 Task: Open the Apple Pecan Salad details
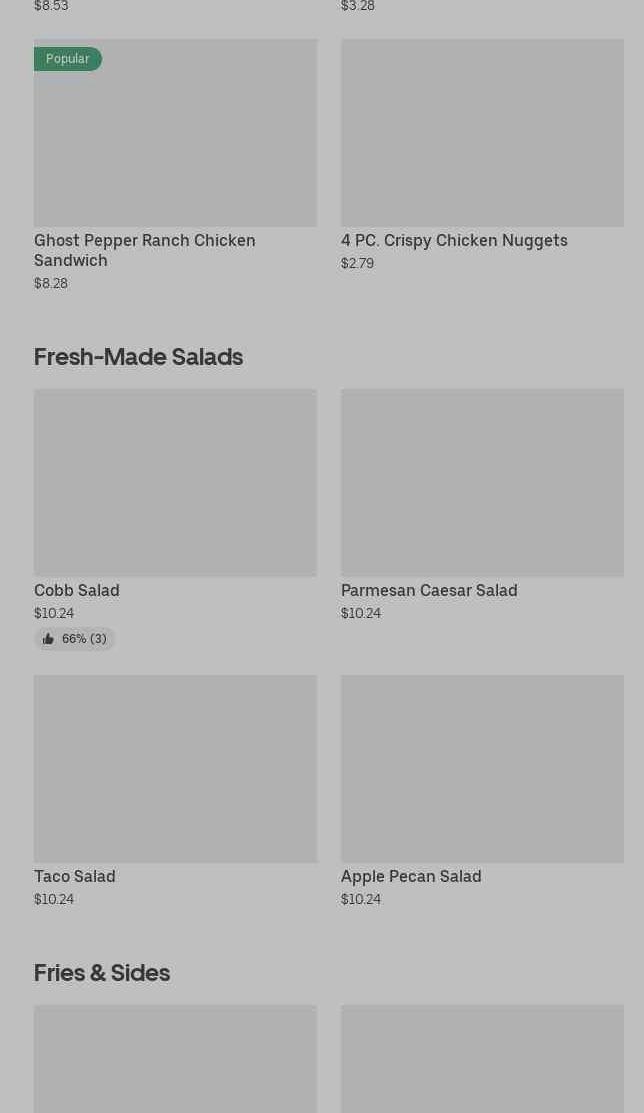[482, 791]
